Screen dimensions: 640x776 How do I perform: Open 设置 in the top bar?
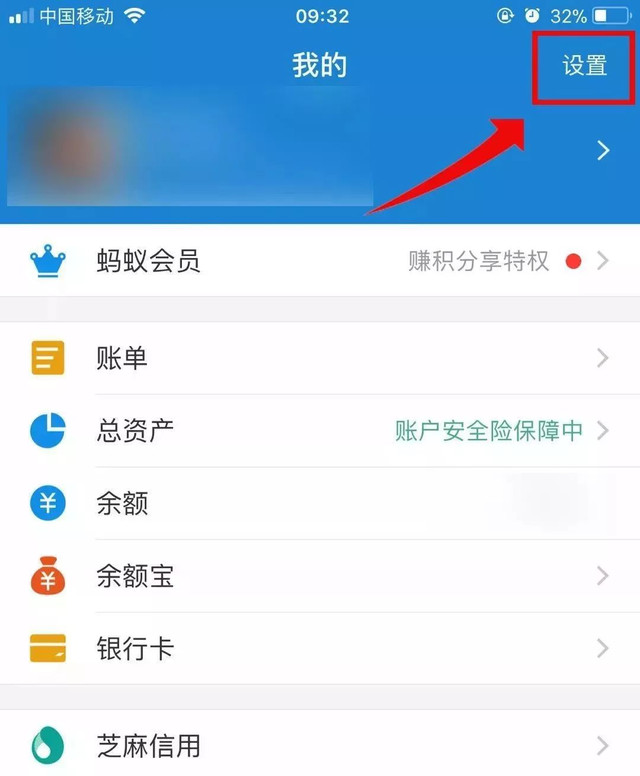click(584, 66)
